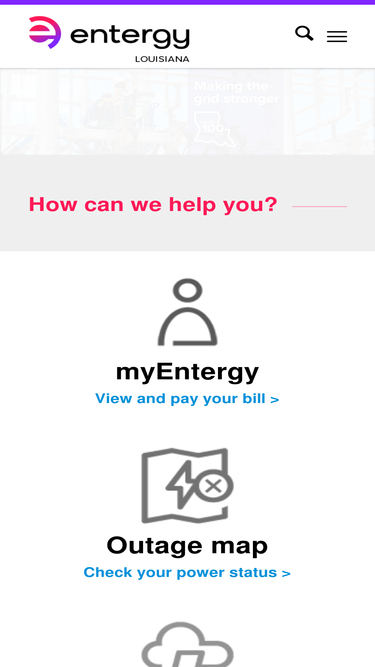Open the myEntergy person icon
This screenshot has width=375, height=667.
pos(188,312)
